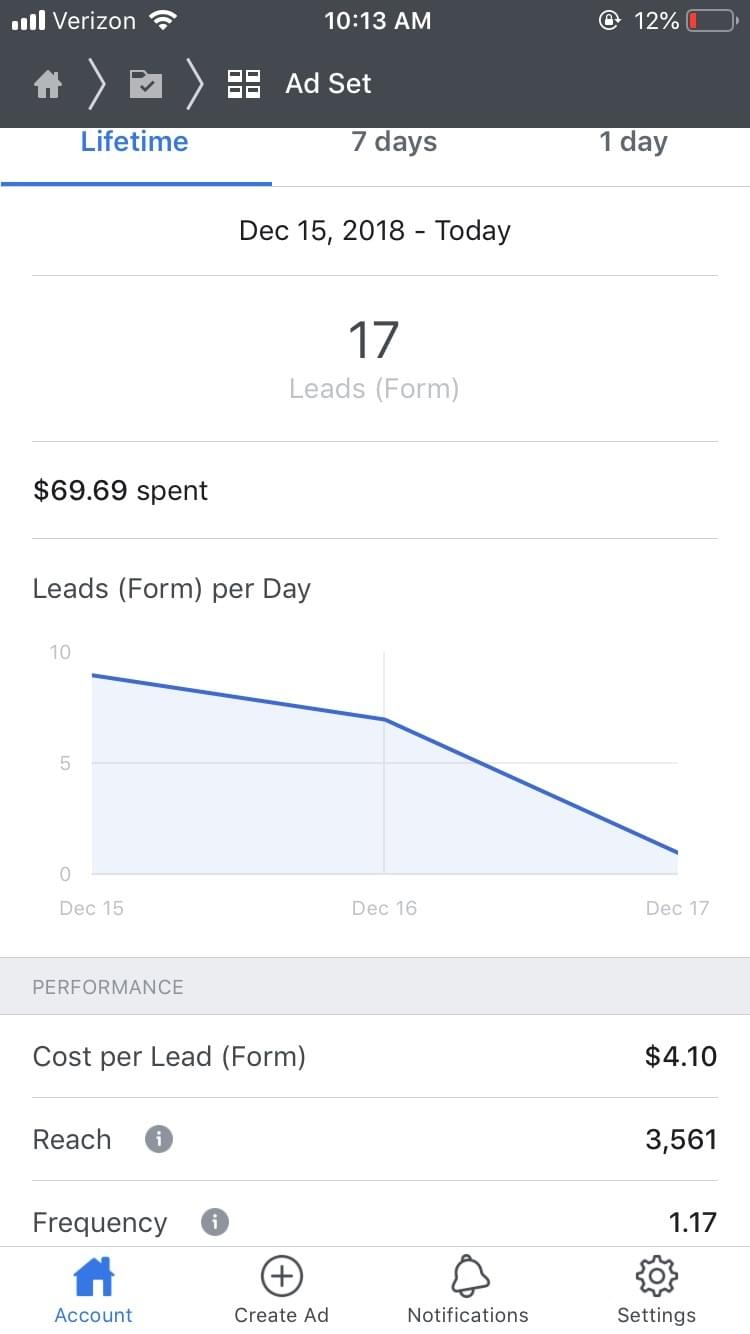This screenshot has height=1334, width=750.
Task: Tap the home icon in breadcrumb
Action: [47, 85]
